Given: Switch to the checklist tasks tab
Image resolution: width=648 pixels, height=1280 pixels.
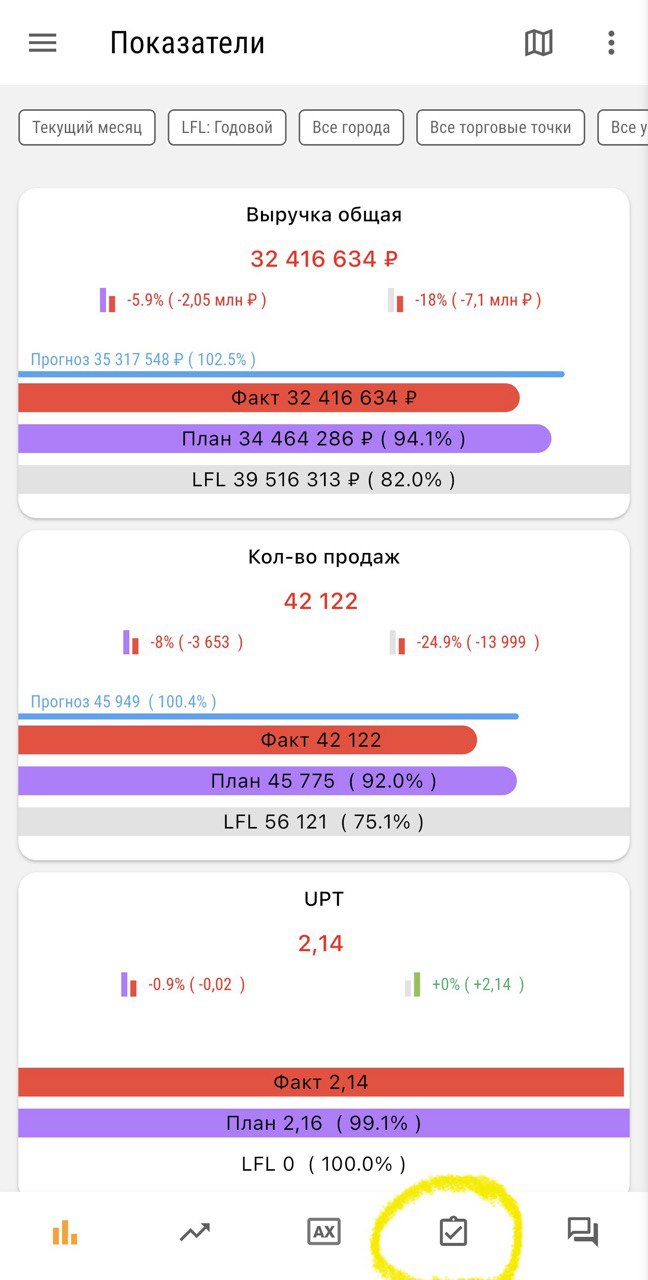Looking at the screenshot, I should click(453, 1232).
